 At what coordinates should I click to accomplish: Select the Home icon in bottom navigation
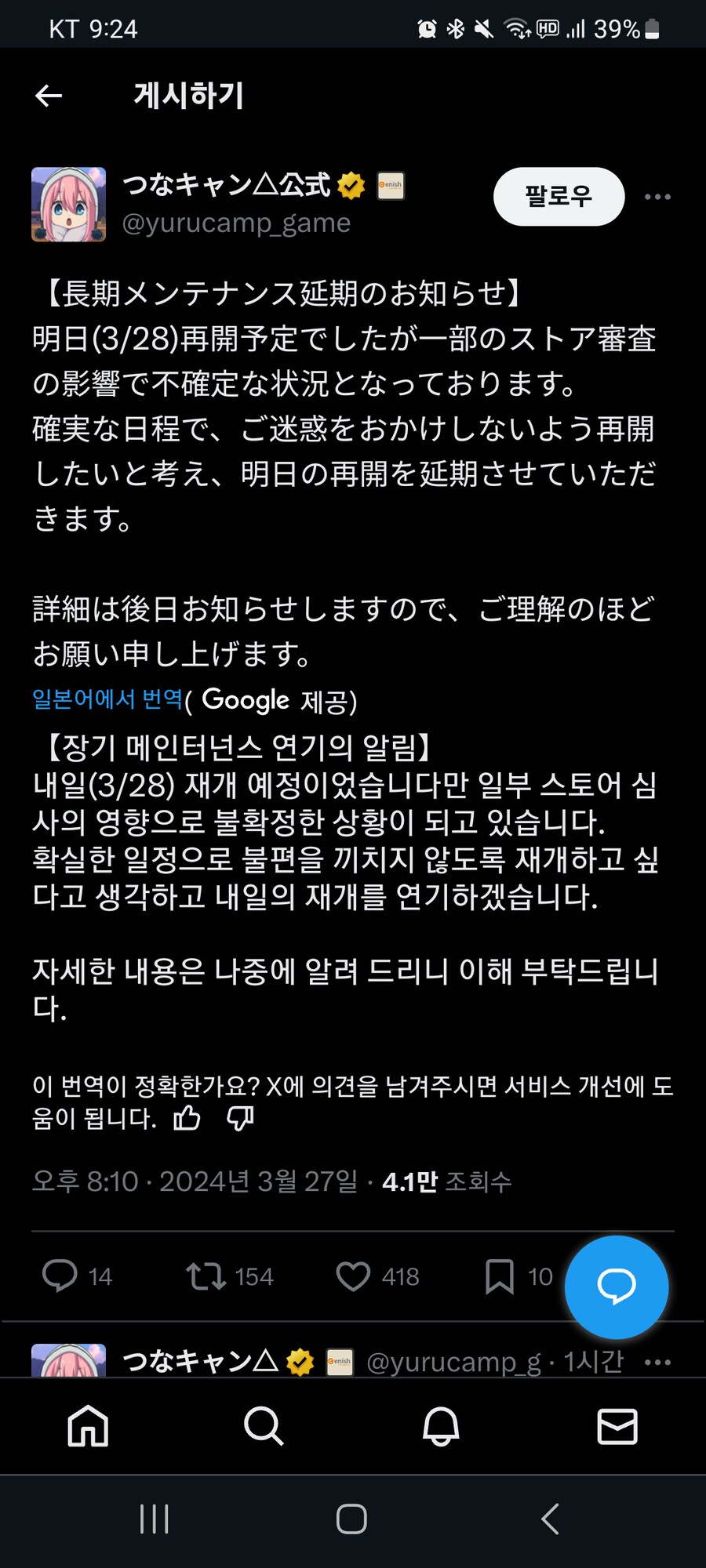coord(88,1427)
